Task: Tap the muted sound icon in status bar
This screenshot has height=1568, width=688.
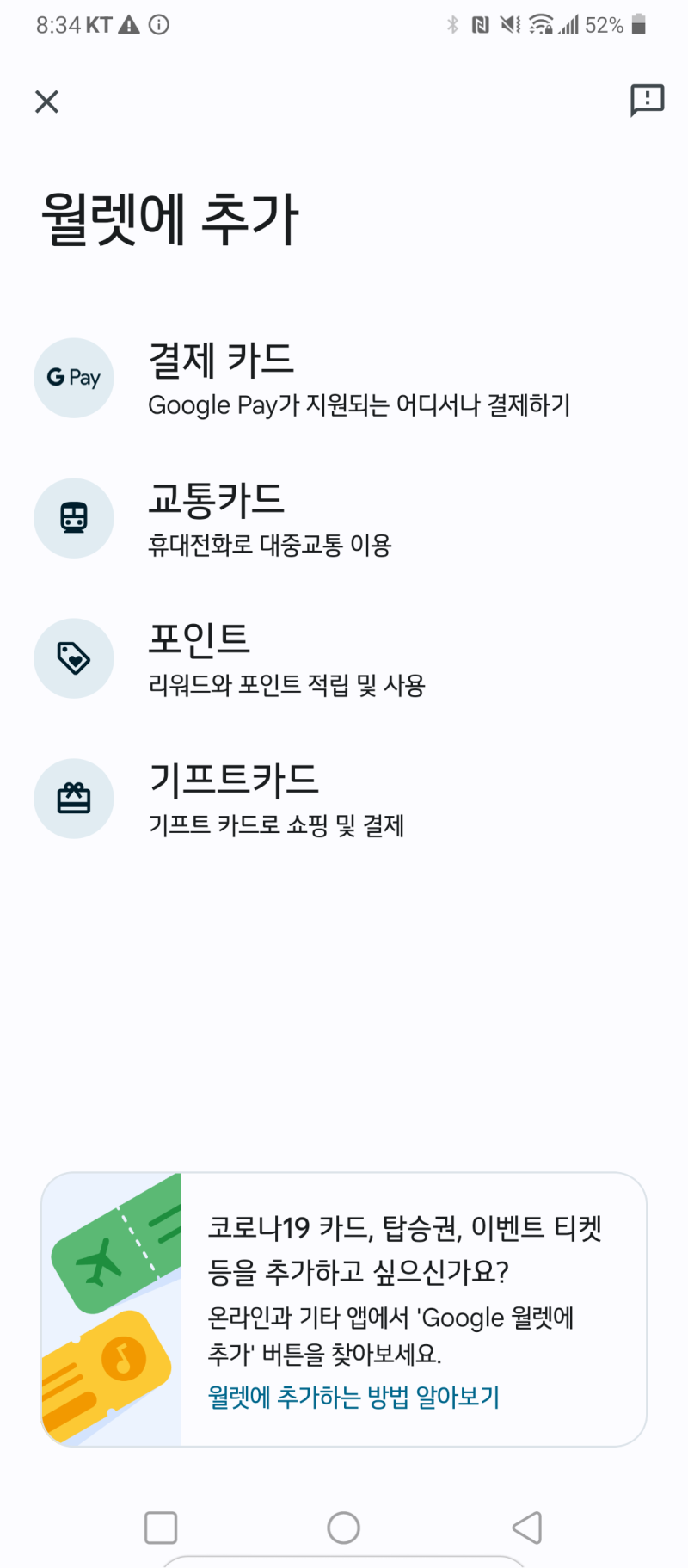Action: tap(509, 25)
